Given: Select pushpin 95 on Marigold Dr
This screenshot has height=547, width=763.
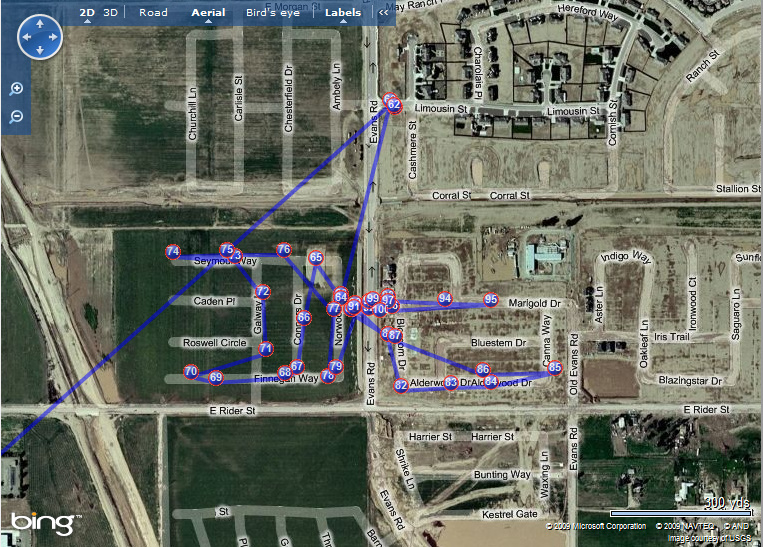Looking at the screenshot, I should [x=491, y=299].
